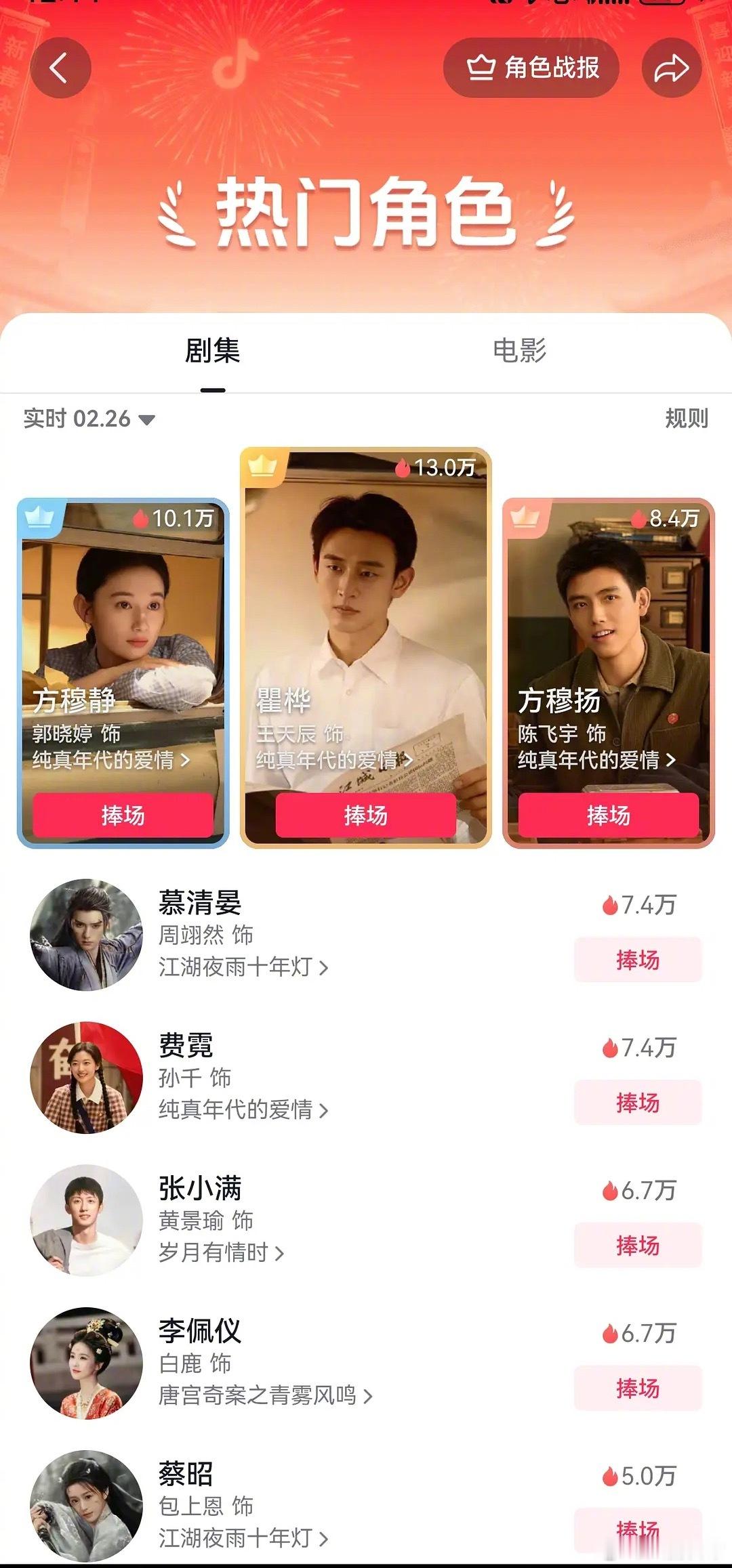Select the 剧集 tab
Viewport: 732px width, 1568px height.
[x=211, y=351]
